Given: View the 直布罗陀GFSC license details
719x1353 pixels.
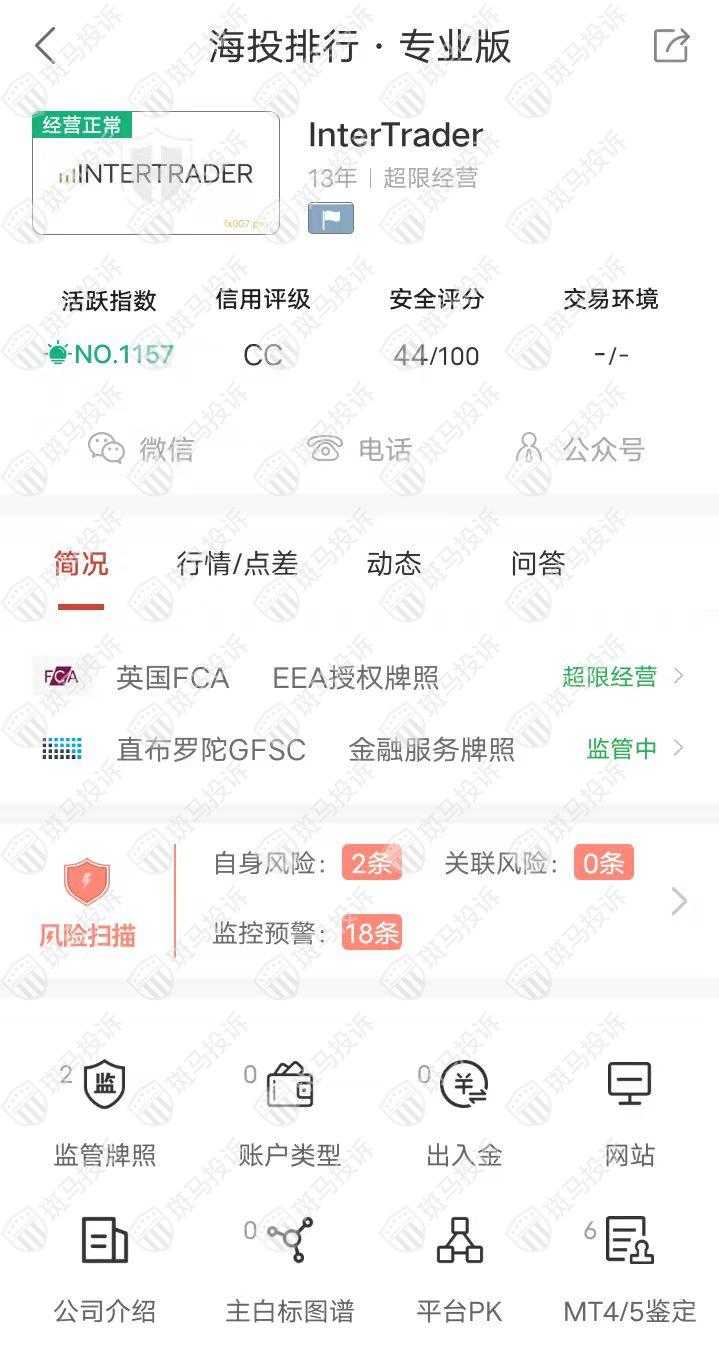Looking at the screenshot, I should coord(359,749).
